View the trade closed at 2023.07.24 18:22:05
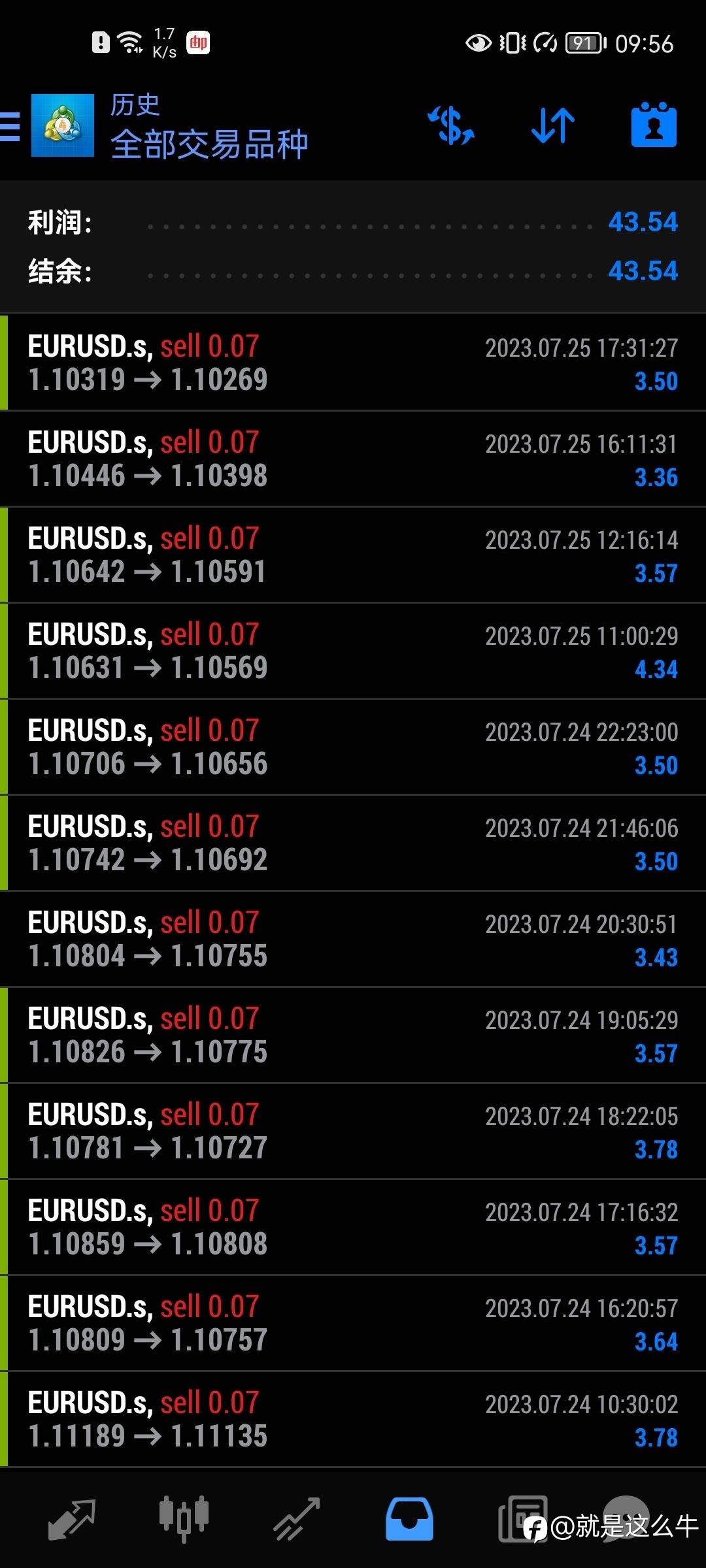This screenshot has height=1568, width=706. click(x=353, y=1131)
